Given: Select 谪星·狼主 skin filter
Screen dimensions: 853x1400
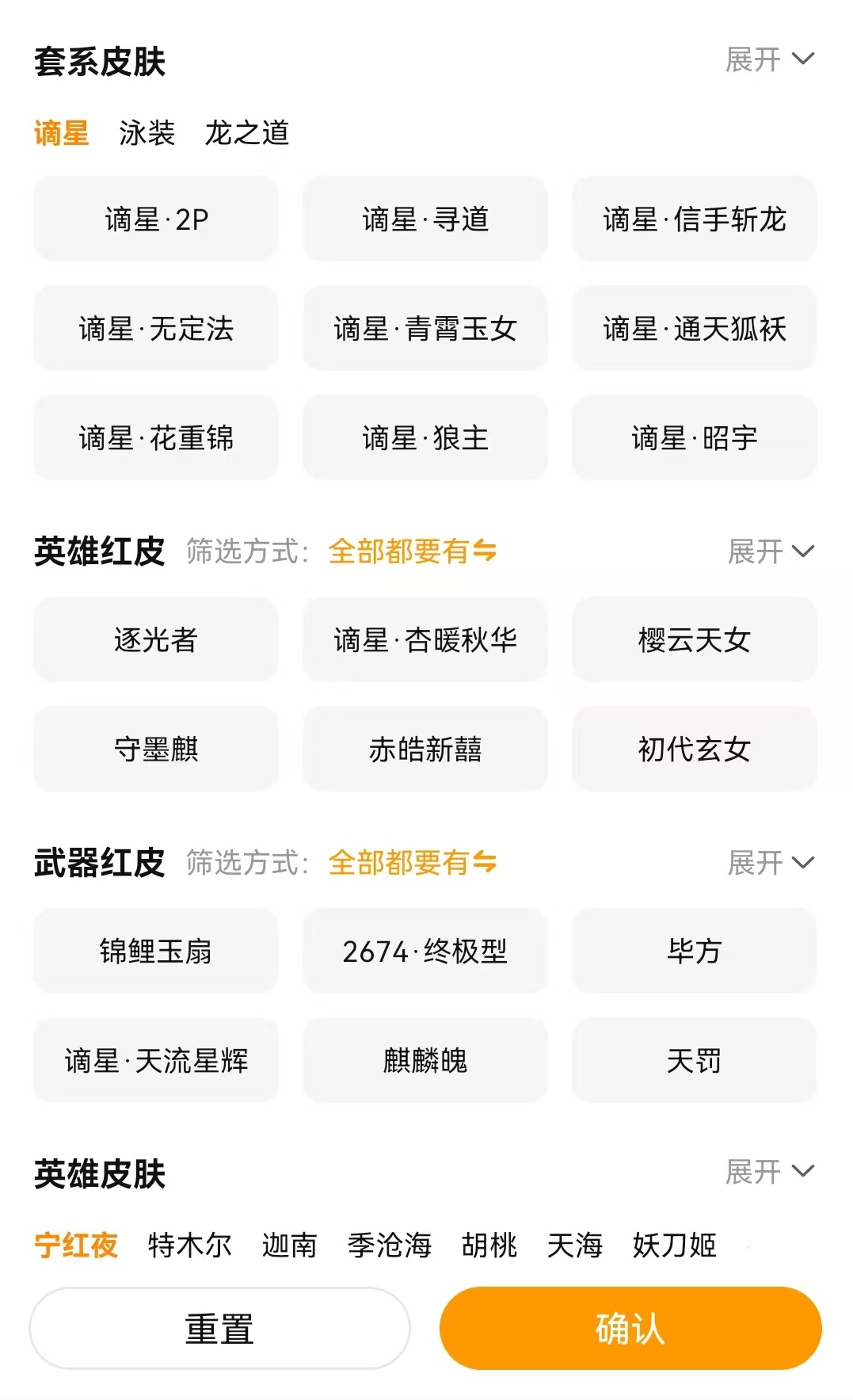Looking at the screenshot, I should (x=425, y=438).
